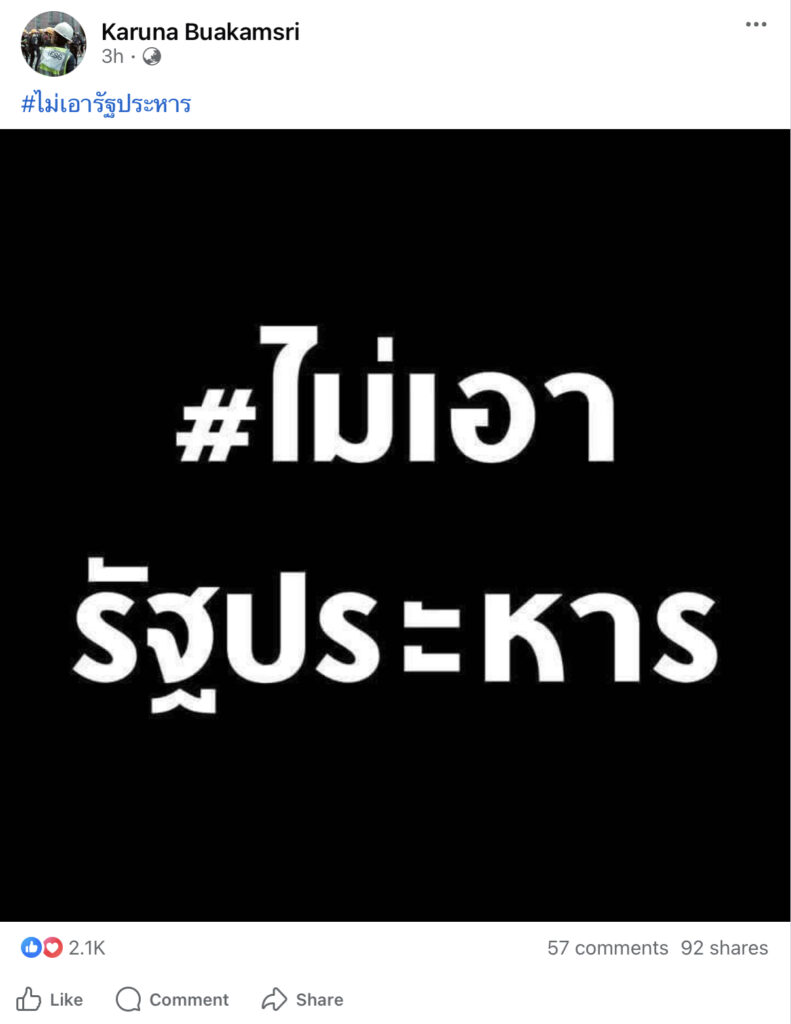Viewport: 791px width, 1024px height.
Task: Open the black hashtag image in the post
Action: click(395, 525)
